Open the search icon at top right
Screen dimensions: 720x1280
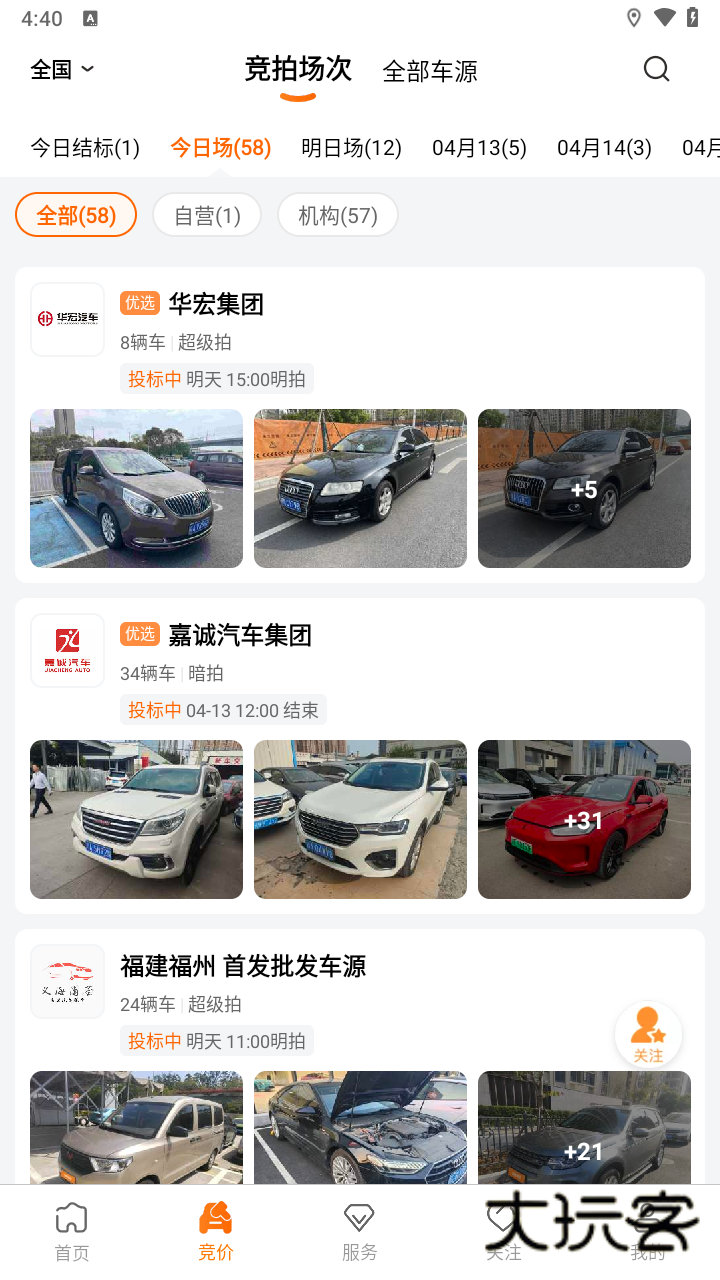point(656,69)
